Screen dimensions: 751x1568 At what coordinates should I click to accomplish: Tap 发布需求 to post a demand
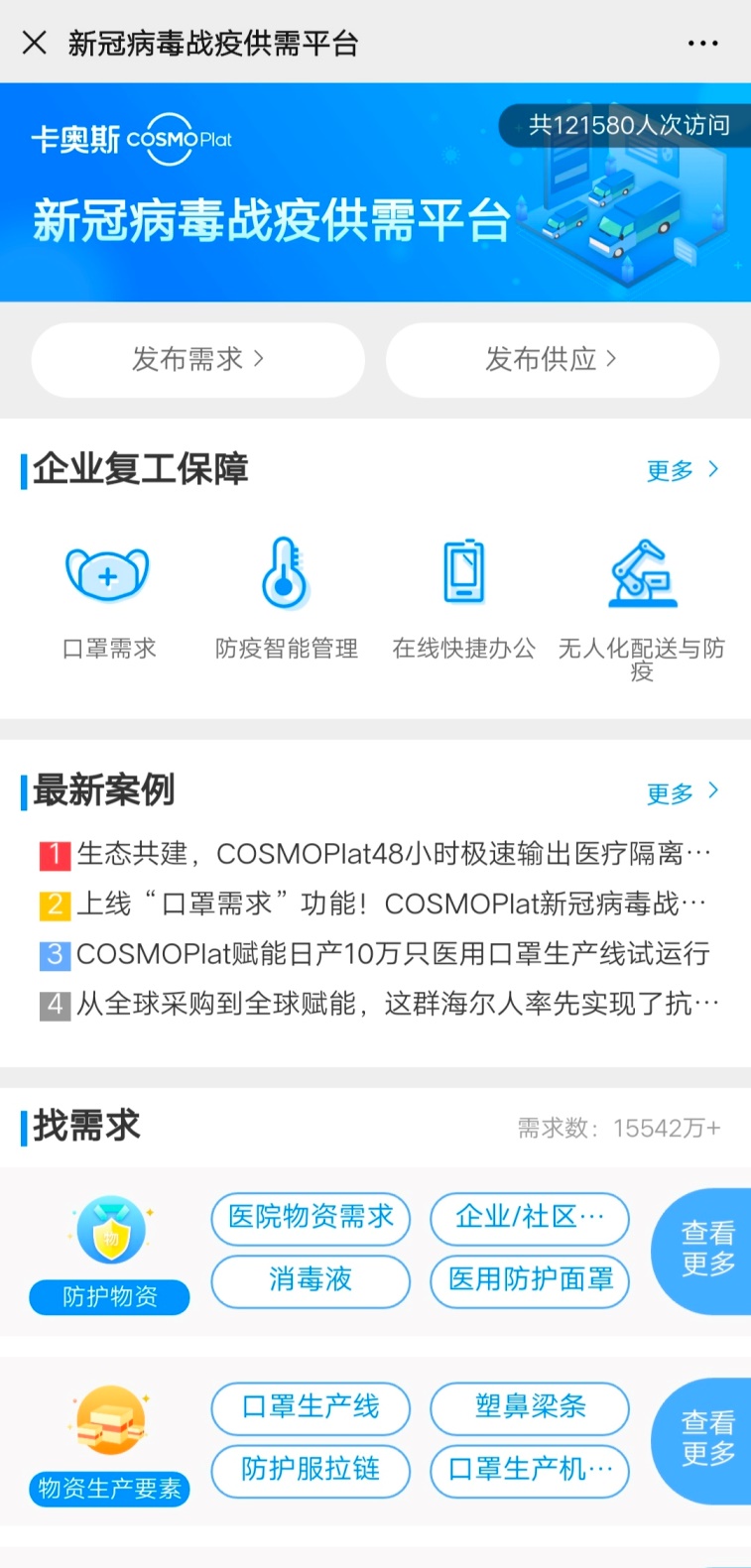pyautogui.click(x=197, y=359)
